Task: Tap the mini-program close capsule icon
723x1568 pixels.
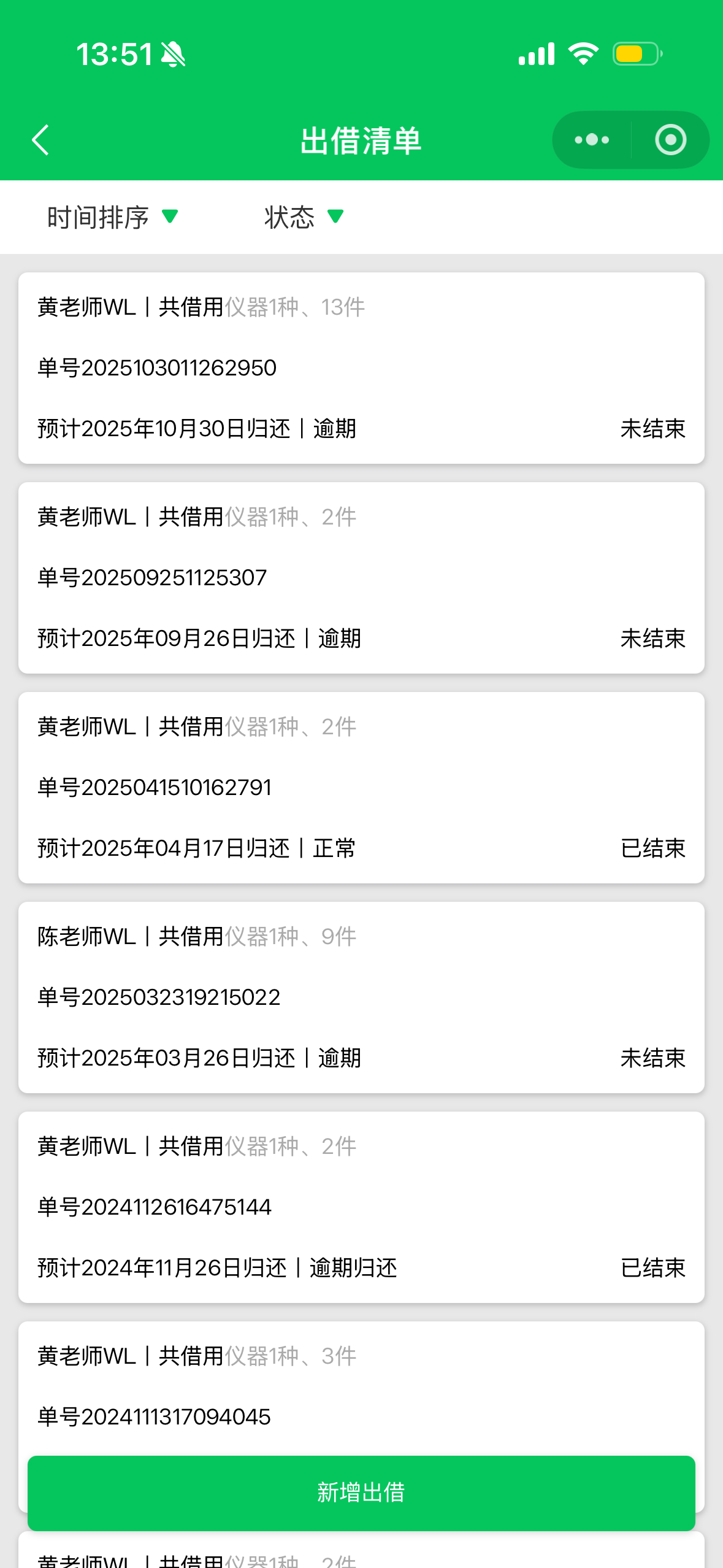Action: tap(670, 139)
